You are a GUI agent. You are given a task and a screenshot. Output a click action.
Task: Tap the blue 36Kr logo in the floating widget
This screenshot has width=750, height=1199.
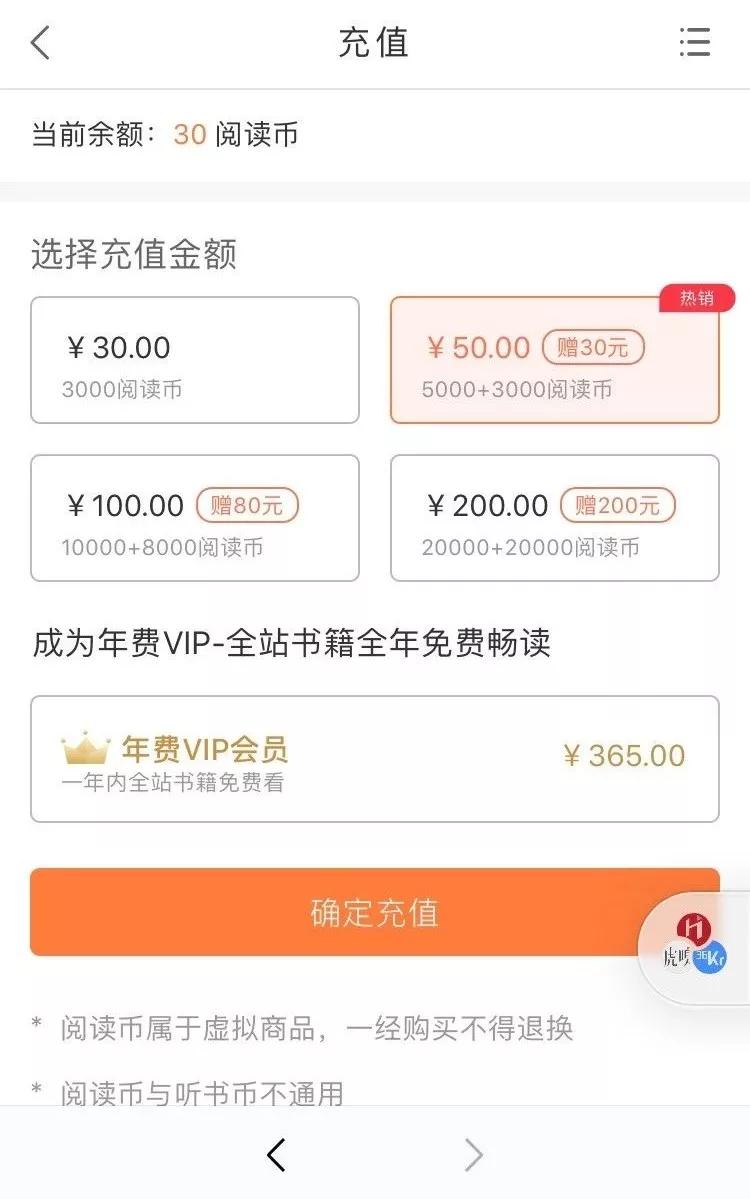click(x=710, y=958)
